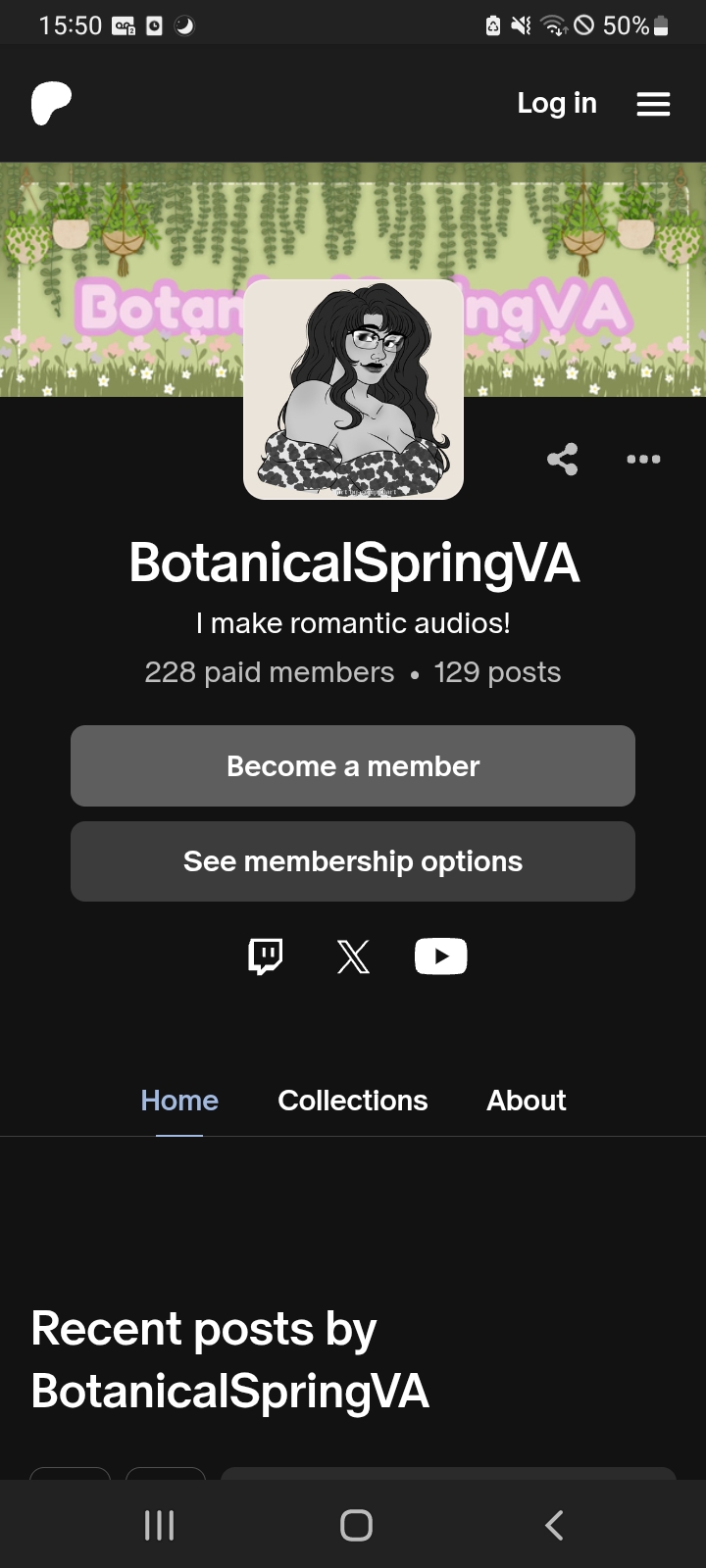Share BotanicalSpringVA's page

coord(562,459)
